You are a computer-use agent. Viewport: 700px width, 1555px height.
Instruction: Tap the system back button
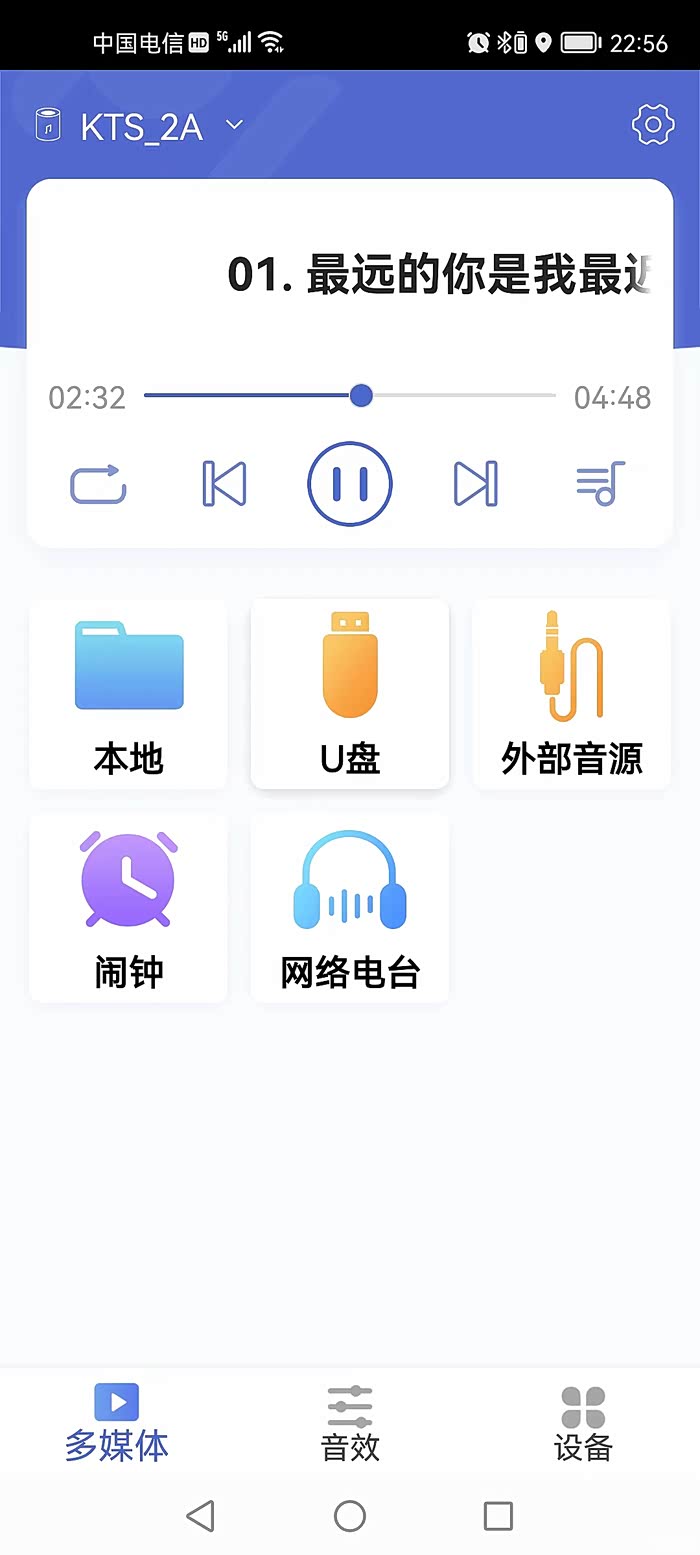point(200,1516)
